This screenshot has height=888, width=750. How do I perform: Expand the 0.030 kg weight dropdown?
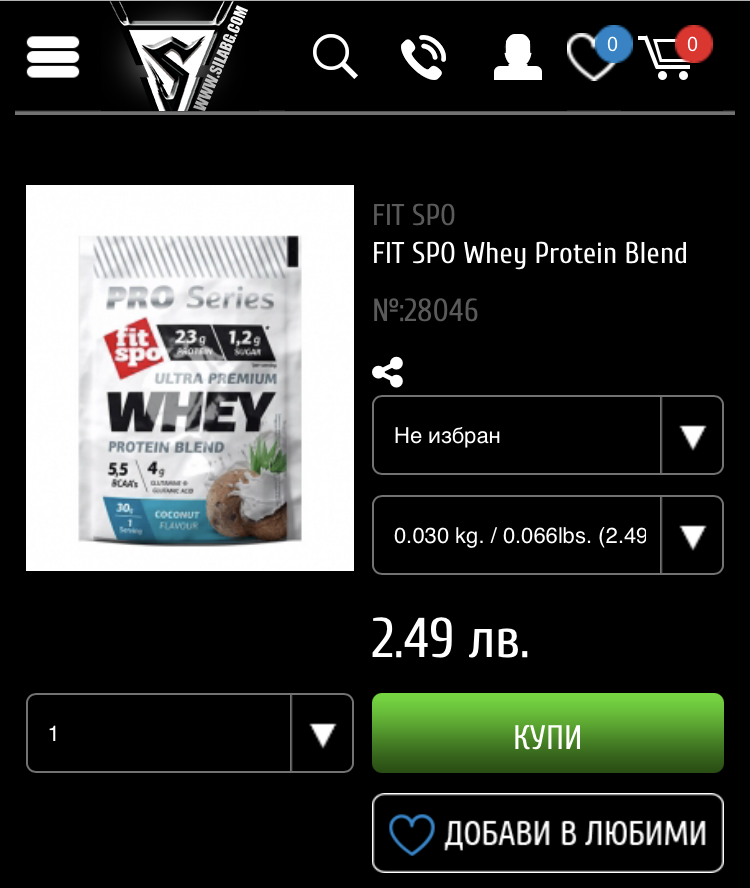click(547, 535)
